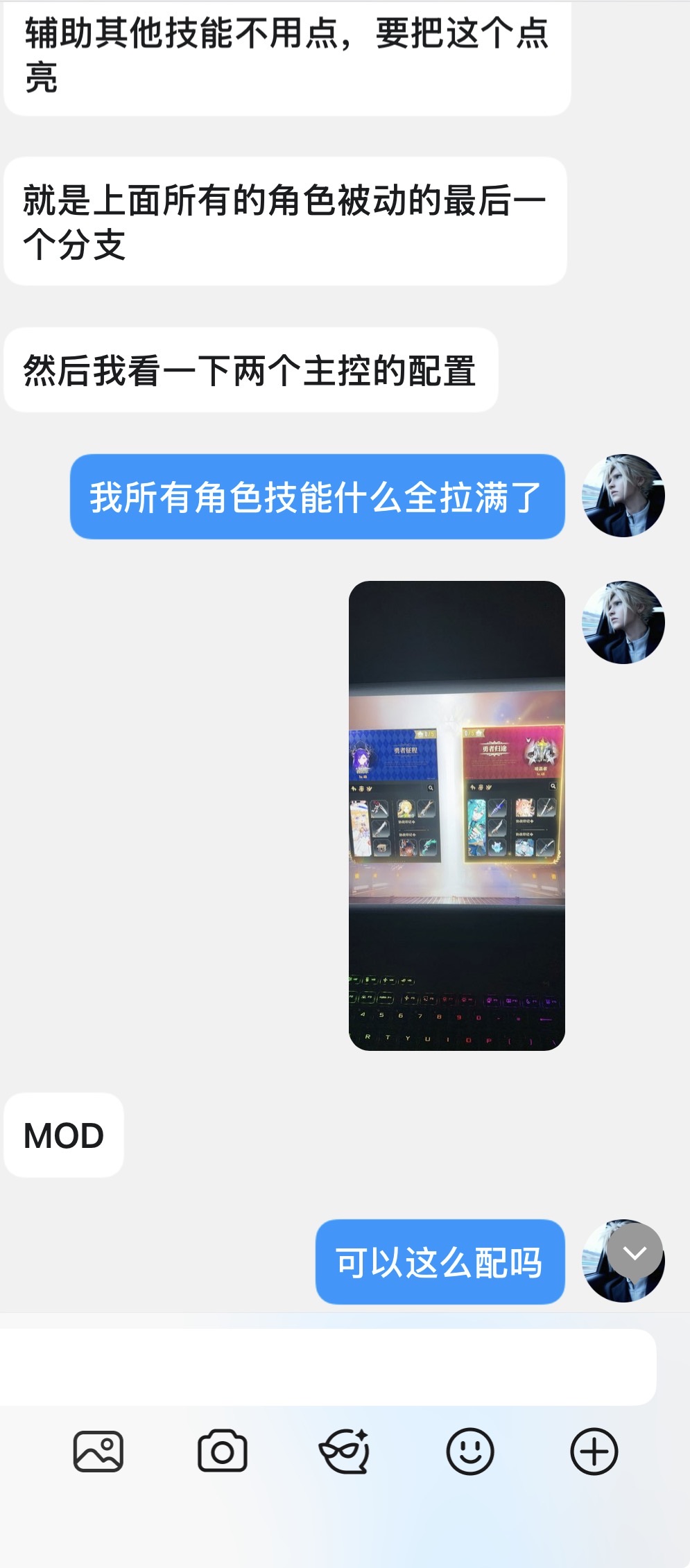This screenshot has height=1568, width=690.
Task: Jump to latest messages with down arrow
Action: tap(635, 1251)
